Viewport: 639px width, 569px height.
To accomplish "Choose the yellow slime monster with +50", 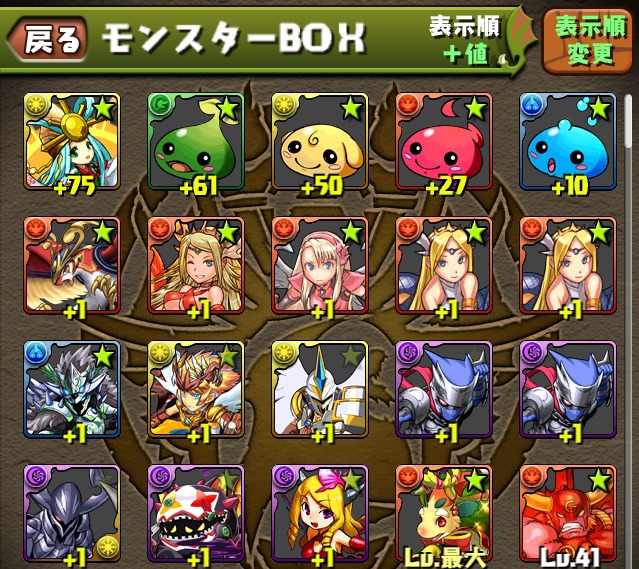I will 320,141.
